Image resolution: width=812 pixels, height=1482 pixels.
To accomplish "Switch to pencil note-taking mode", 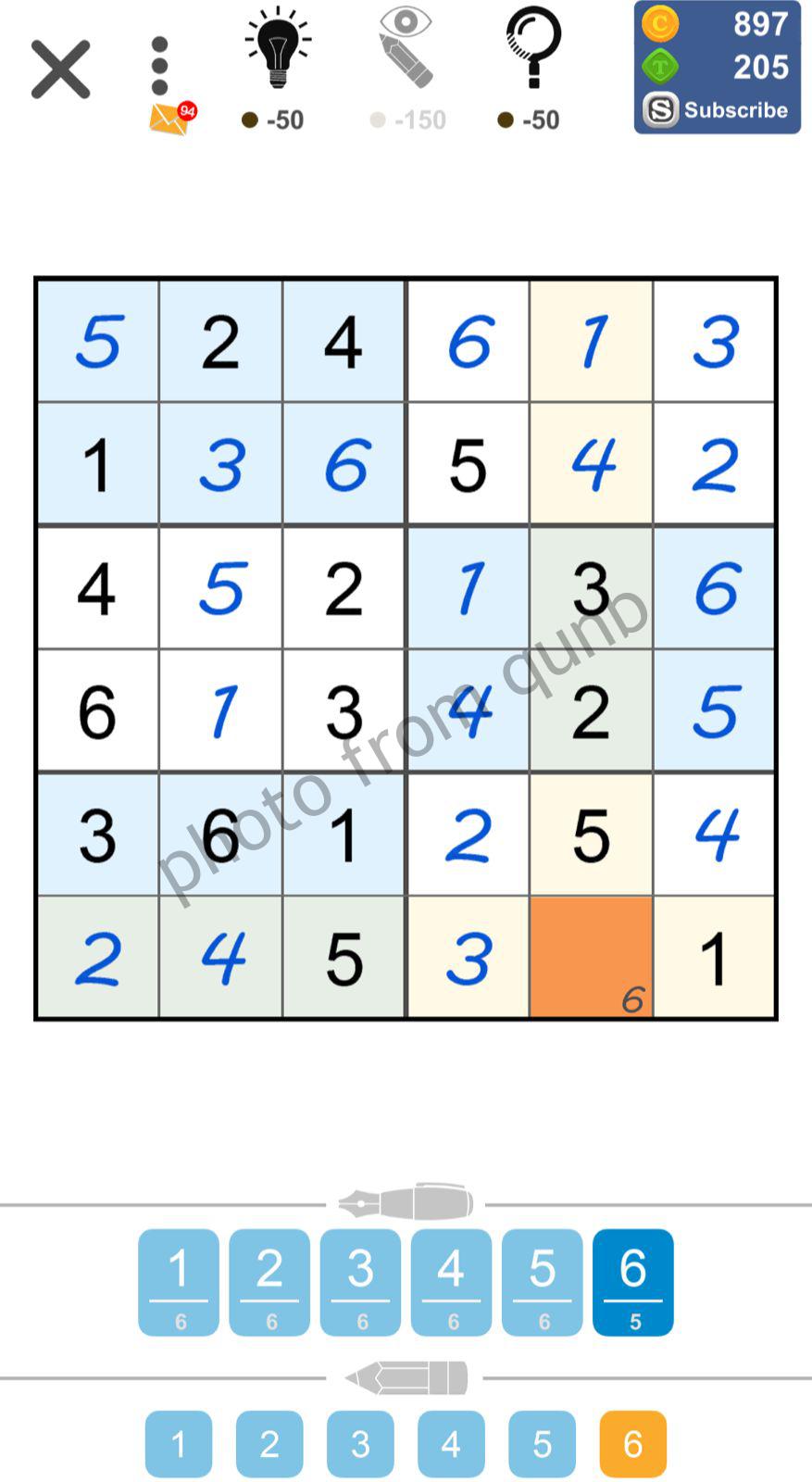I will pyautogui.click(x=405, y=1377).
